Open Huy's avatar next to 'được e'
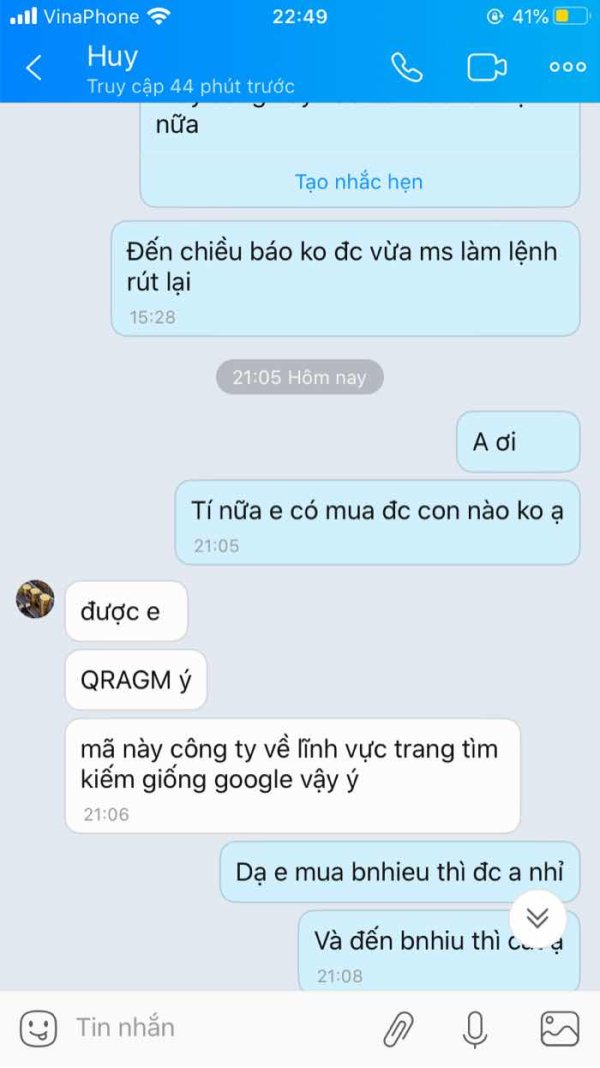Viewport: 600px width, 1068px height. pyautogui.click(x=35, y=599)
